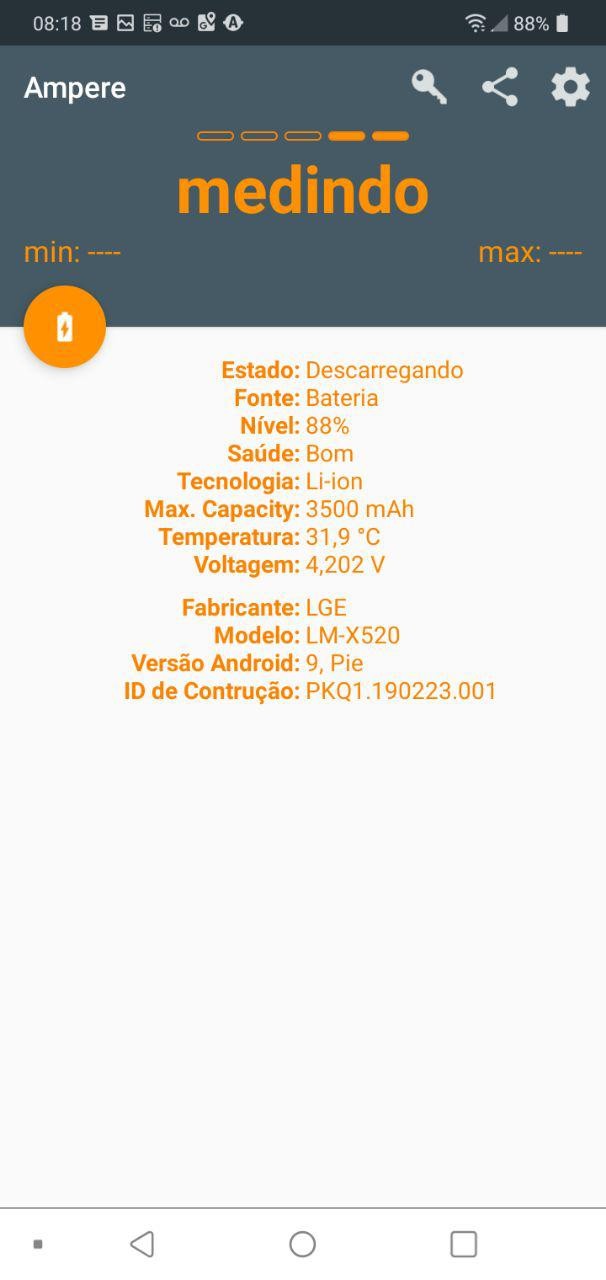Image resolution: width=606 pixels, height=1280 pixels.
Task: Tap the orange battery floating button
Action: click(x=65, y=327)
